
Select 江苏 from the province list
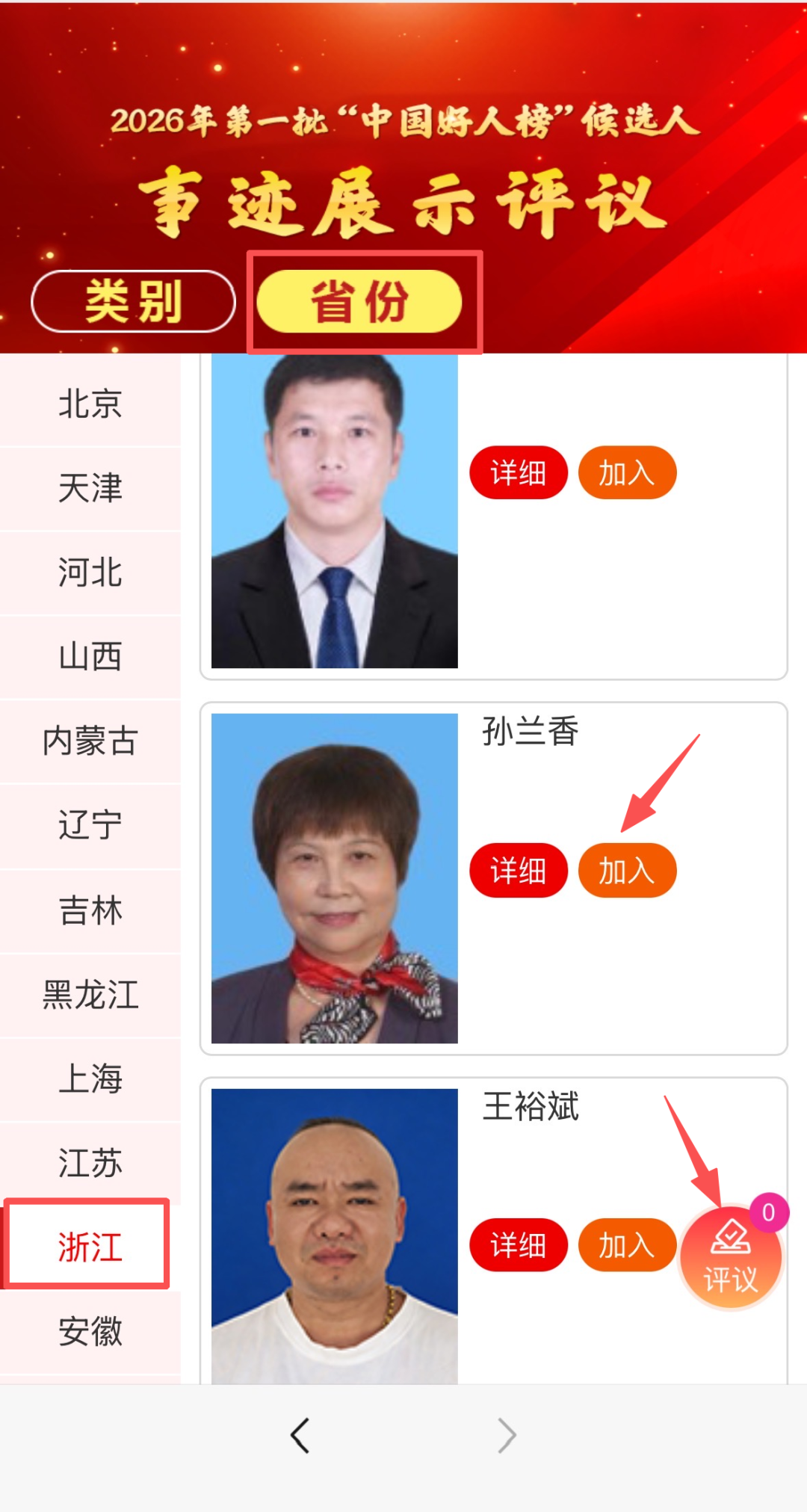[x=90, y=1161]
